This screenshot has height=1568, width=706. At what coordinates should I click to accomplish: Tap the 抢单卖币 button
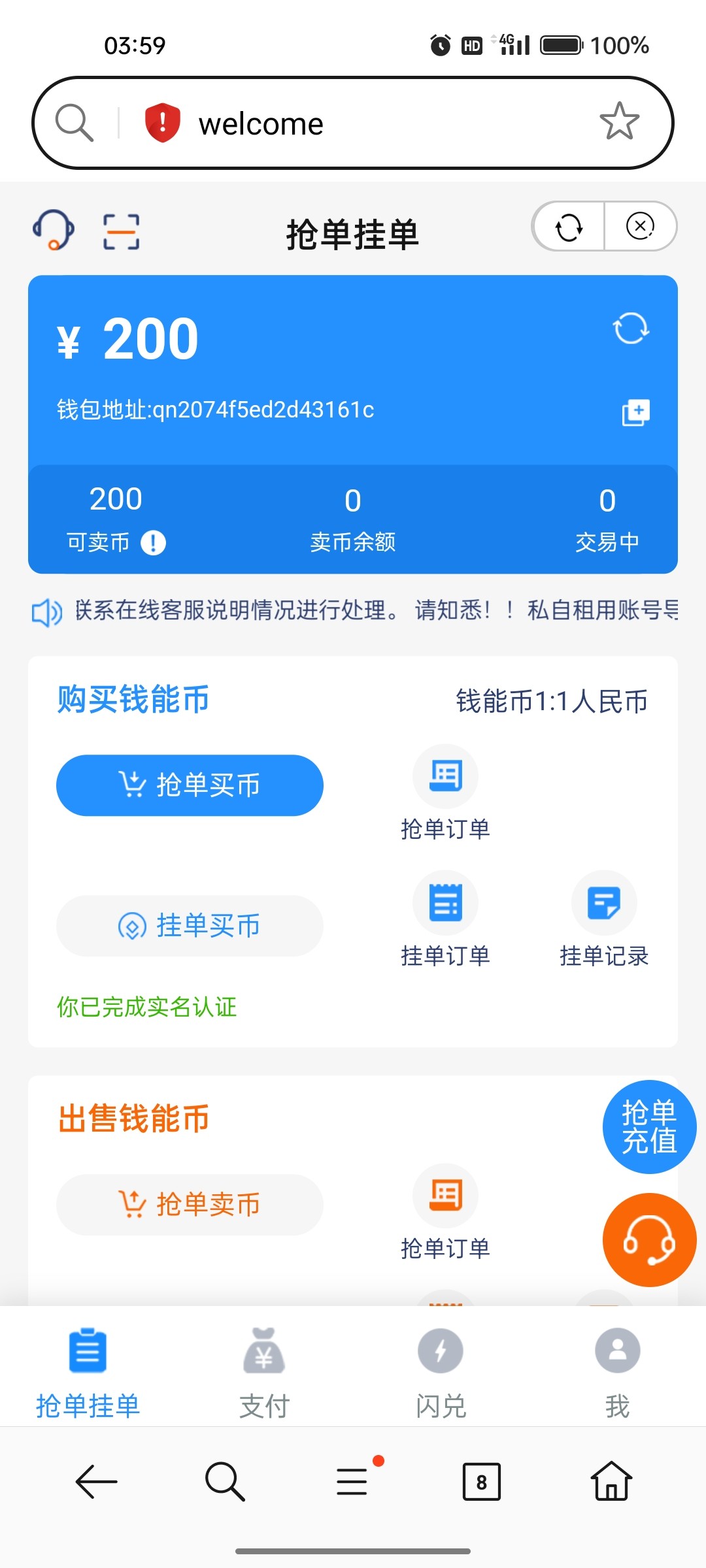190,1205
